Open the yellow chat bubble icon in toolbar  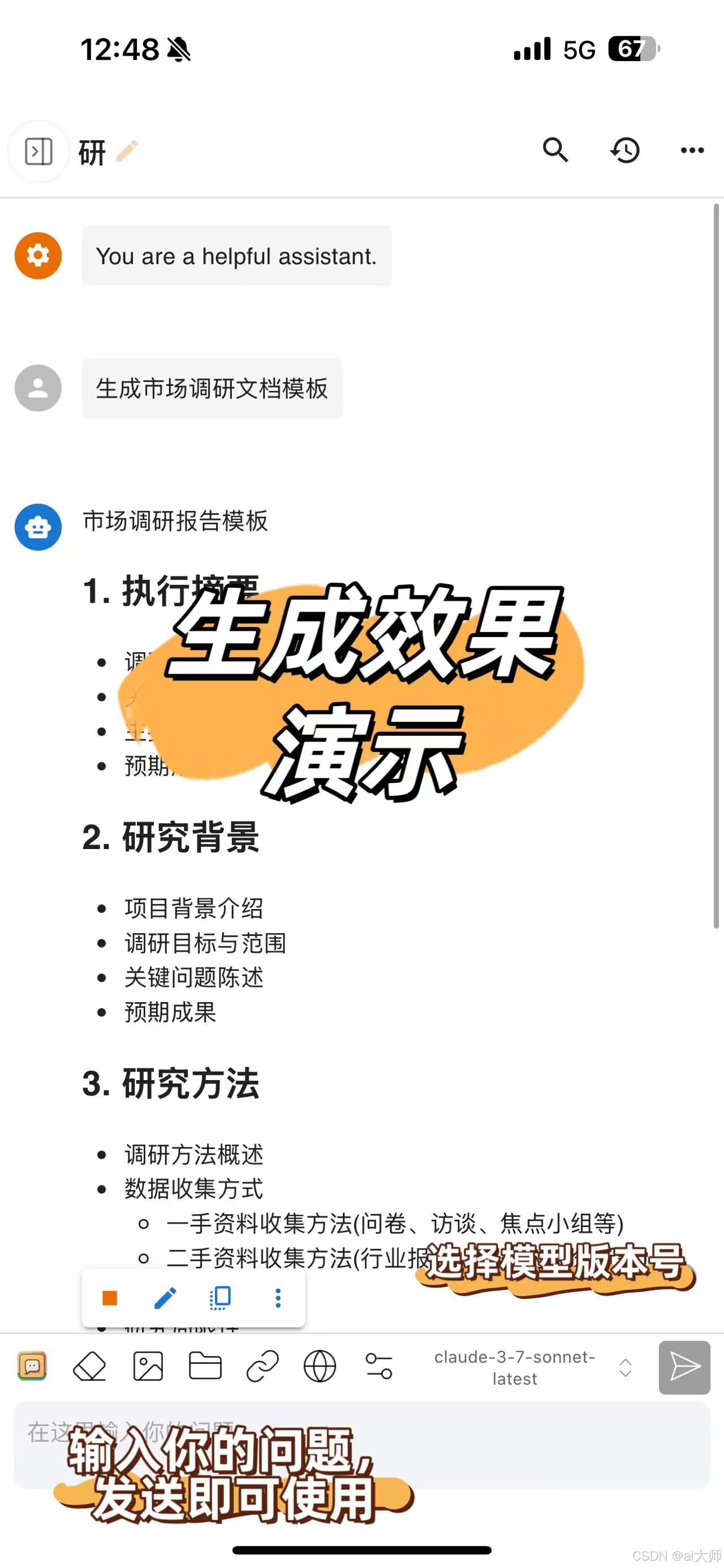tap(32, 1366)
